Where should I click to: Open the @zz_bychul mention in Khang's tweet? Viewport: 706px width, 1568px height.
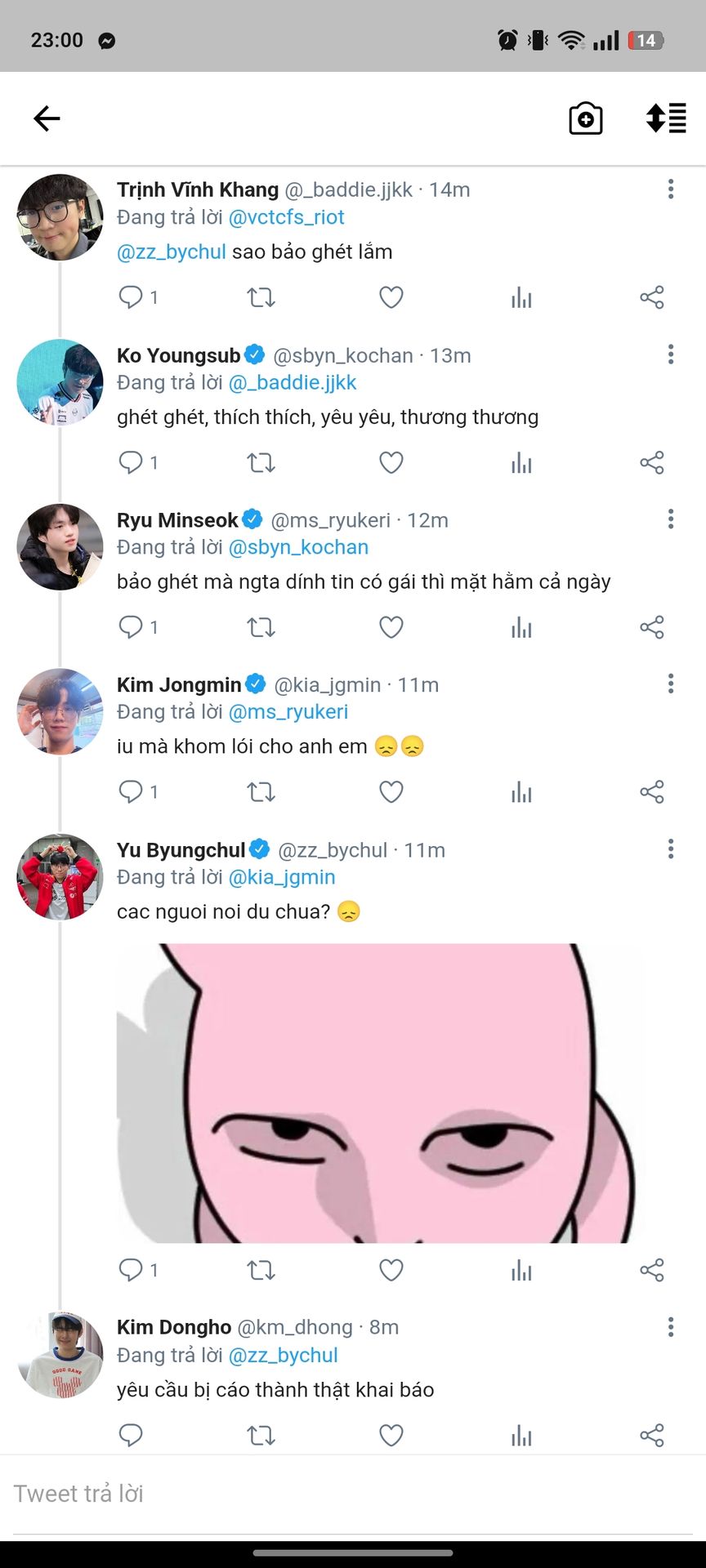click(x=172, y=252)
